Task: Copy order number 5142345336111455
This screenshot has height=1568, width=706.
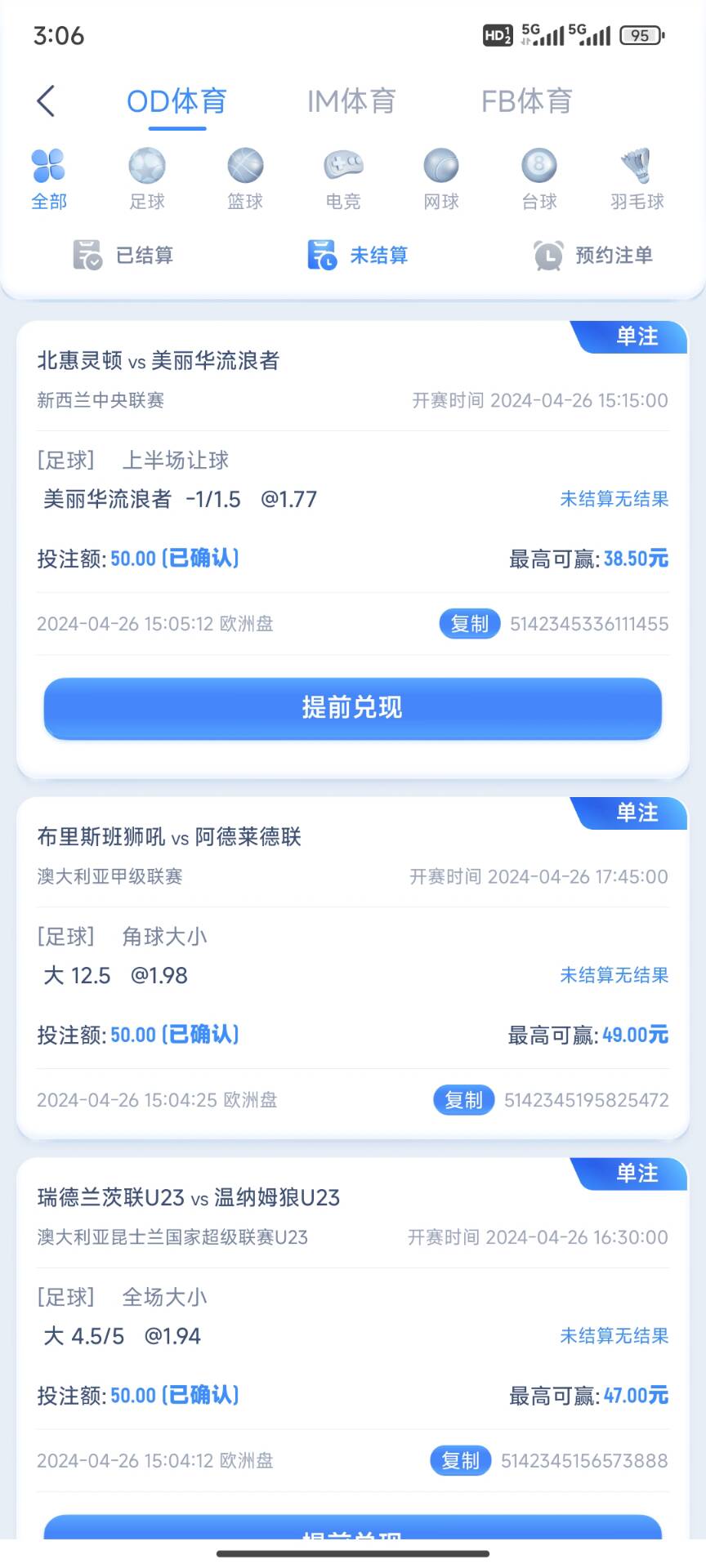Action: [x=469, y=624]
